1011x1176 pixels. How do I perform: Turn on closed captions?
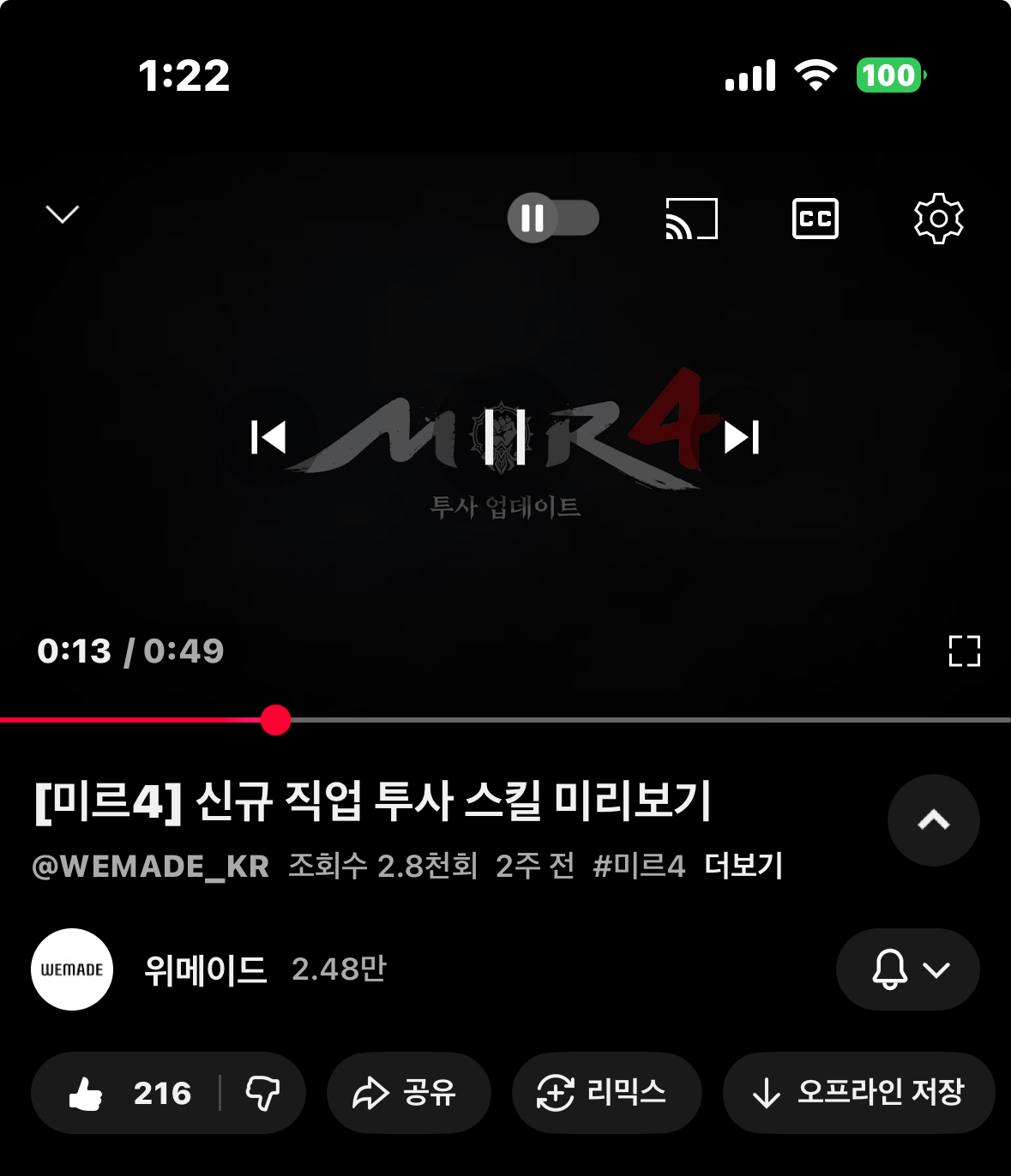(815, 219)
